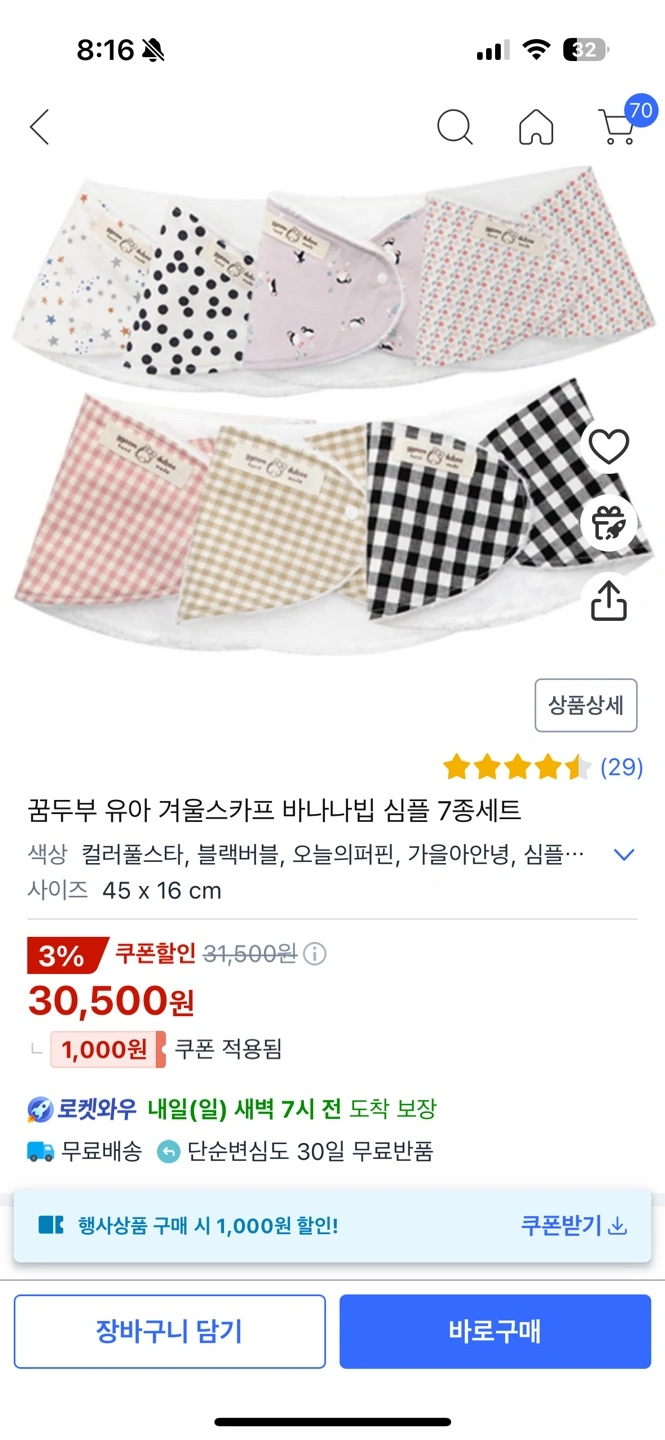665x1440 pixels.
Task: Expand the 색상 color options chevron
Action: 624,855
